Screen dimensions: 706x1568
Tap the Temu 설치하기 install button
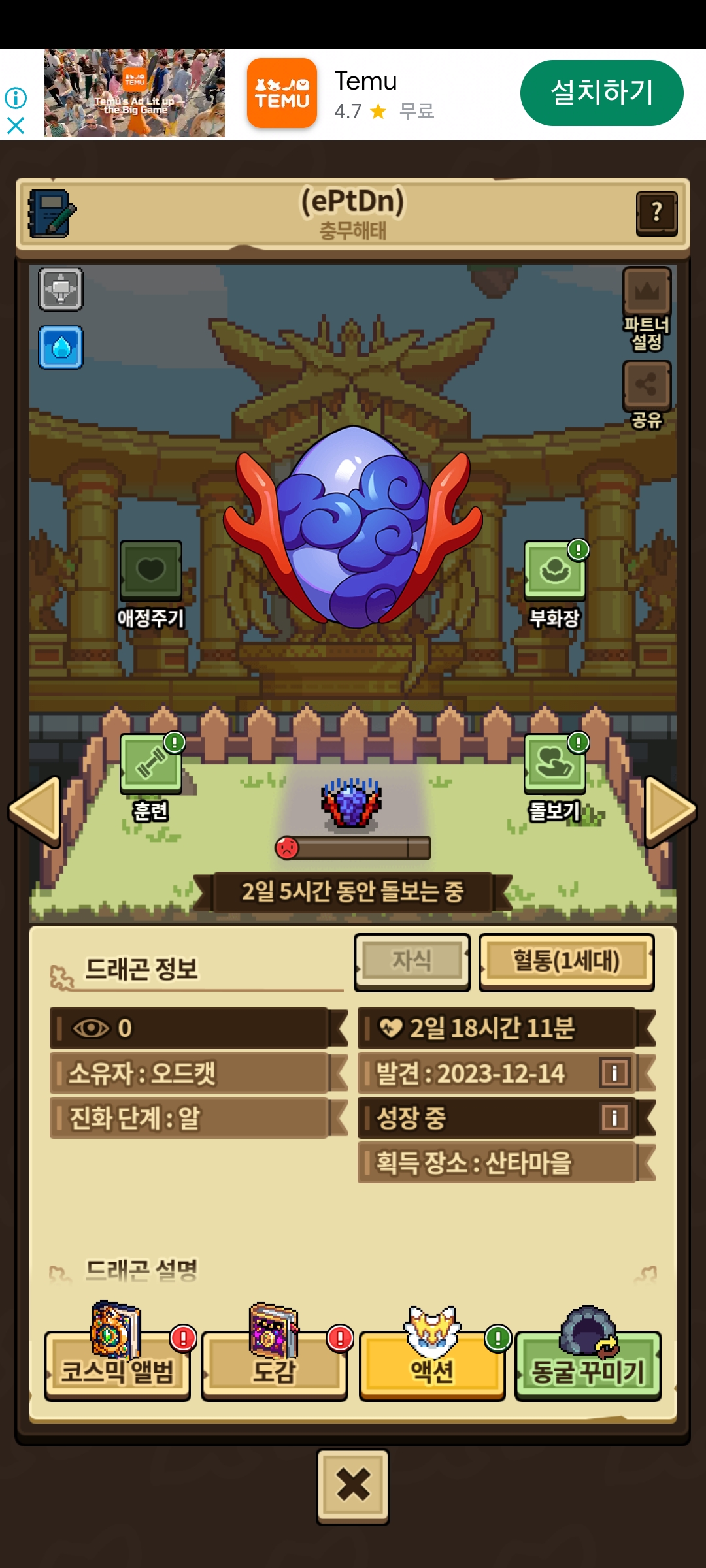click(601, 93)
